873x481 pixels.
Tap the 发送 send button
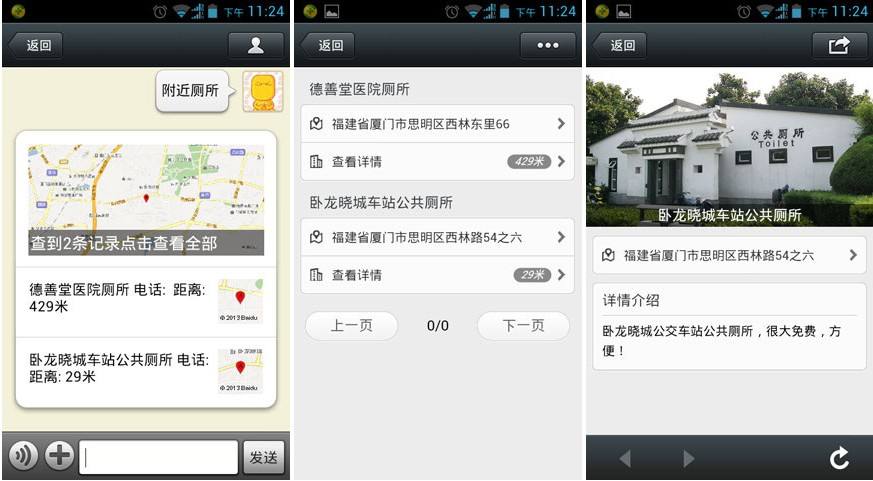click(x=264, y=457)
